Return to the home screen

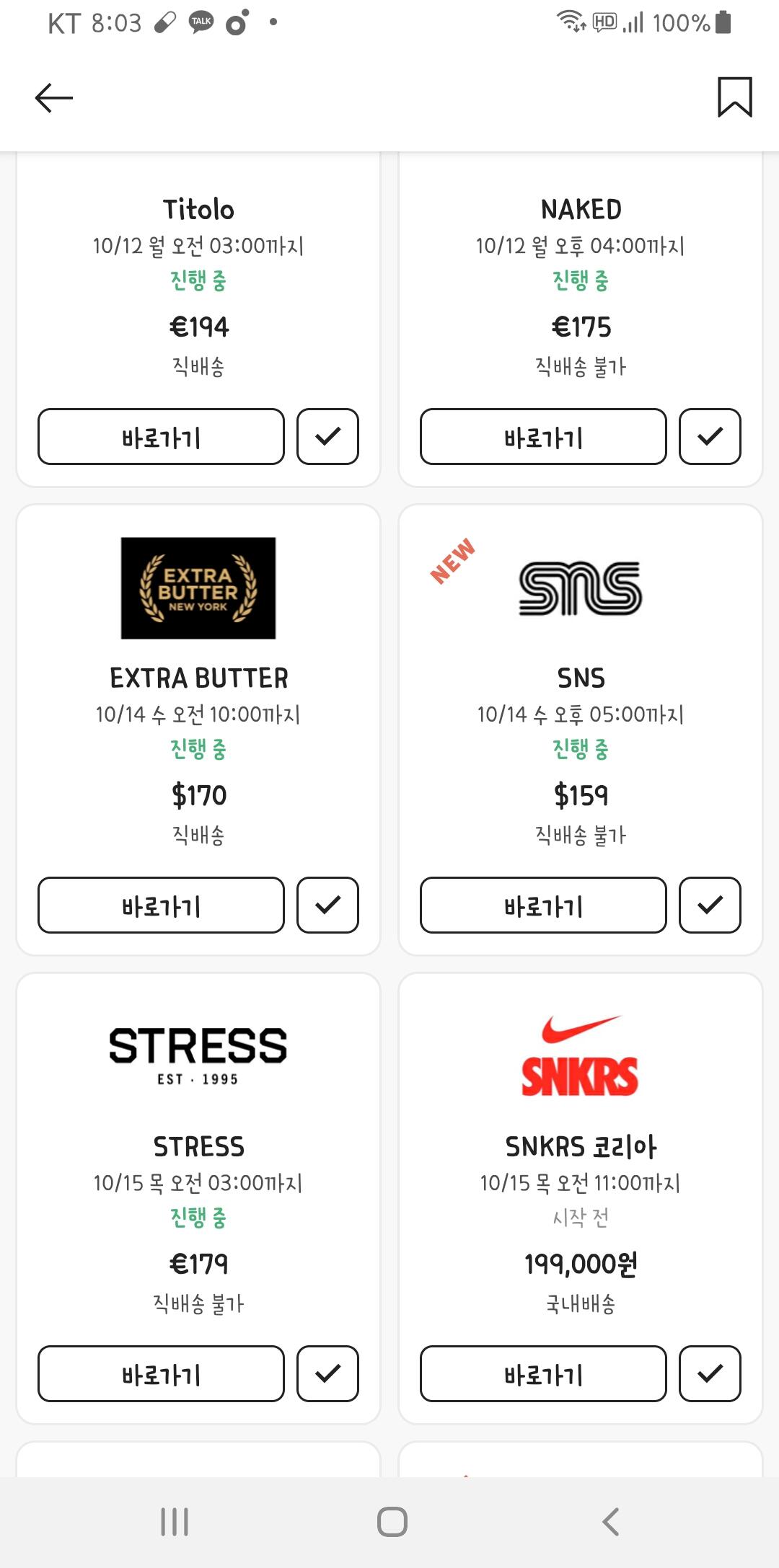click(x=392, y=1522)
